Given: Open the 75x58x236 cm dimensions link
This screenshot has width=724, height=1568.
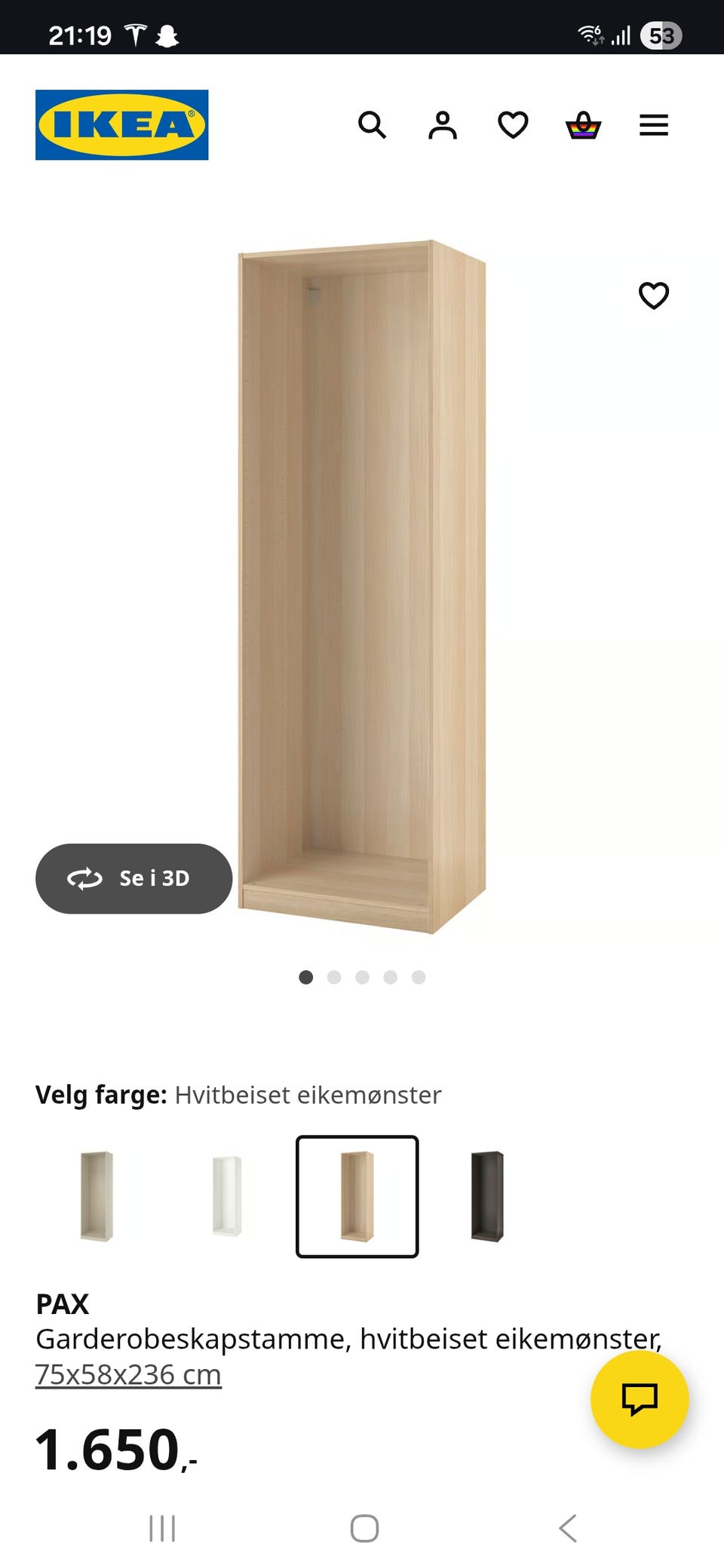Looking at the screenshot, I should 128,1372.
